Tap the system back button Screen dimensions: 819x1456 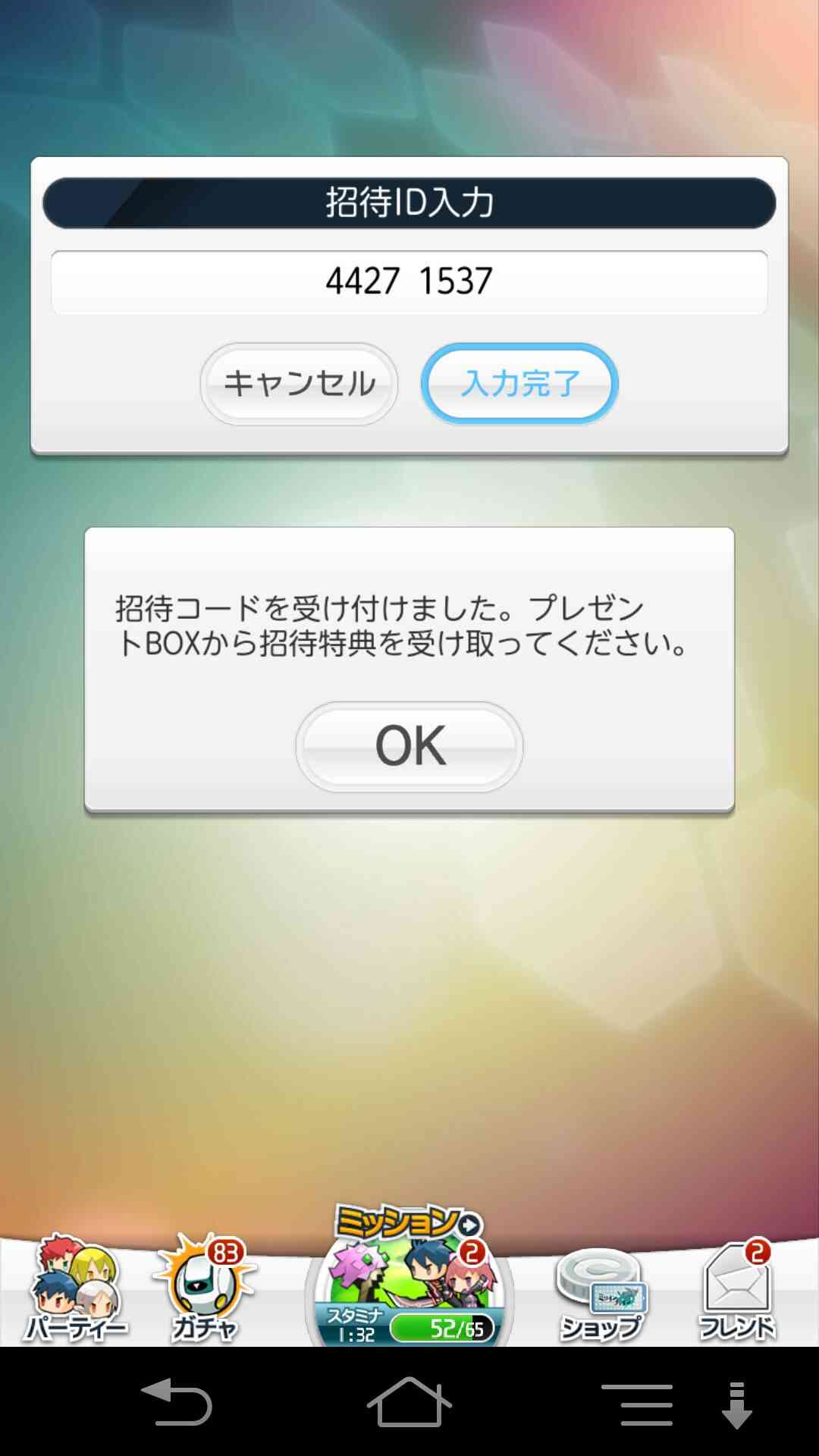[x=177, y=1402]
